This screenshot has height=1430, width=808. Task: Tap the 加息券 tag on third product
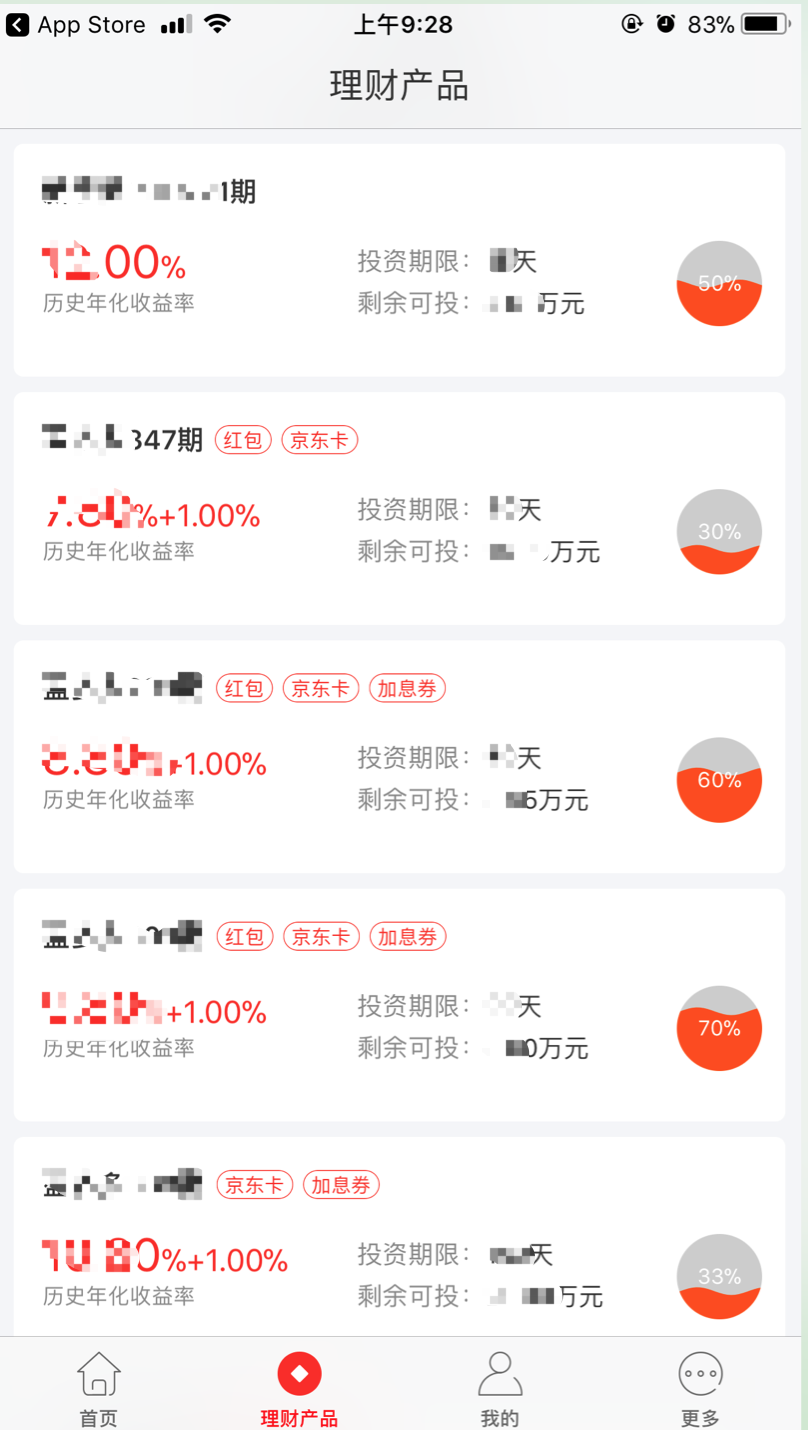[407, 688]
